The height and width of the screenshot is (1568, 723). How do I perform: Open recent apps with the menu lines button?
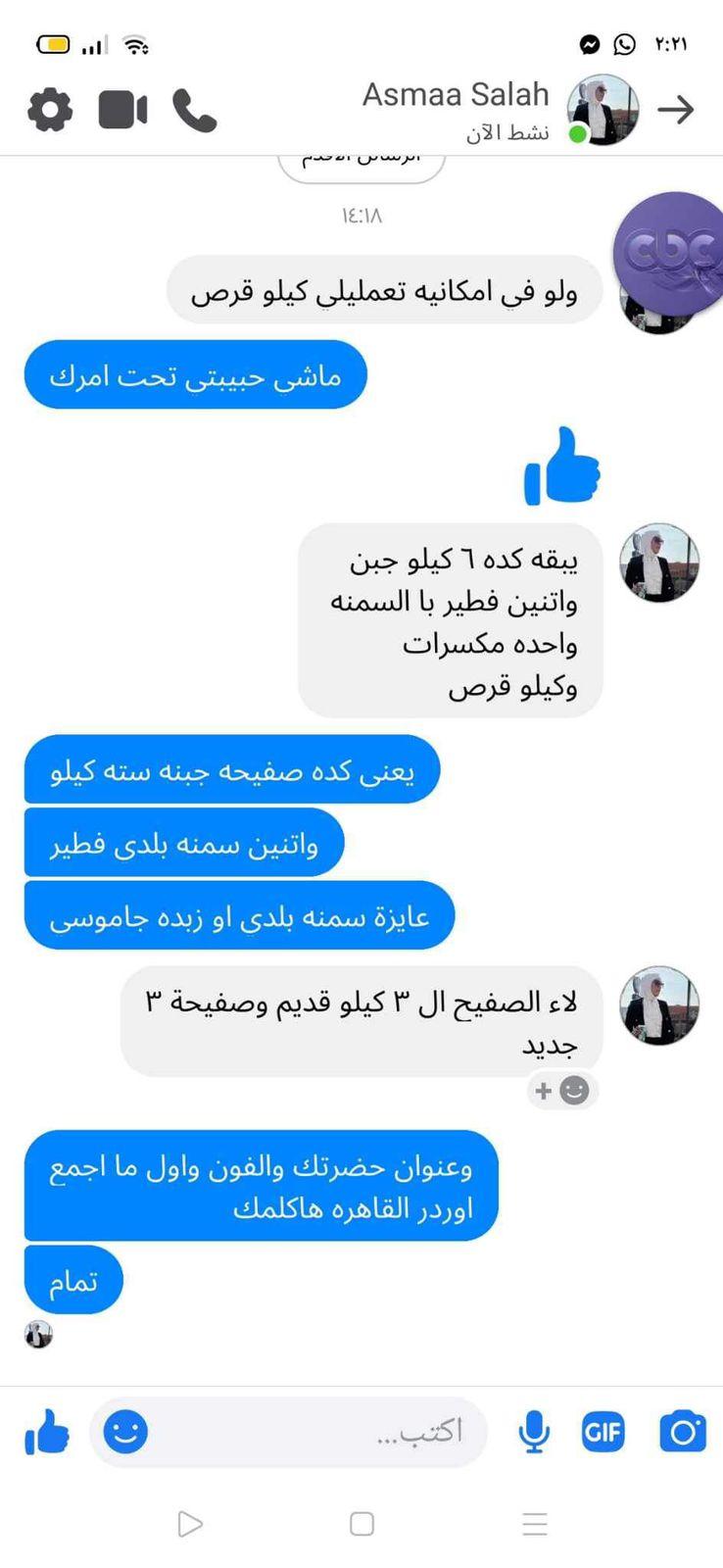[x=534, y=1523]
